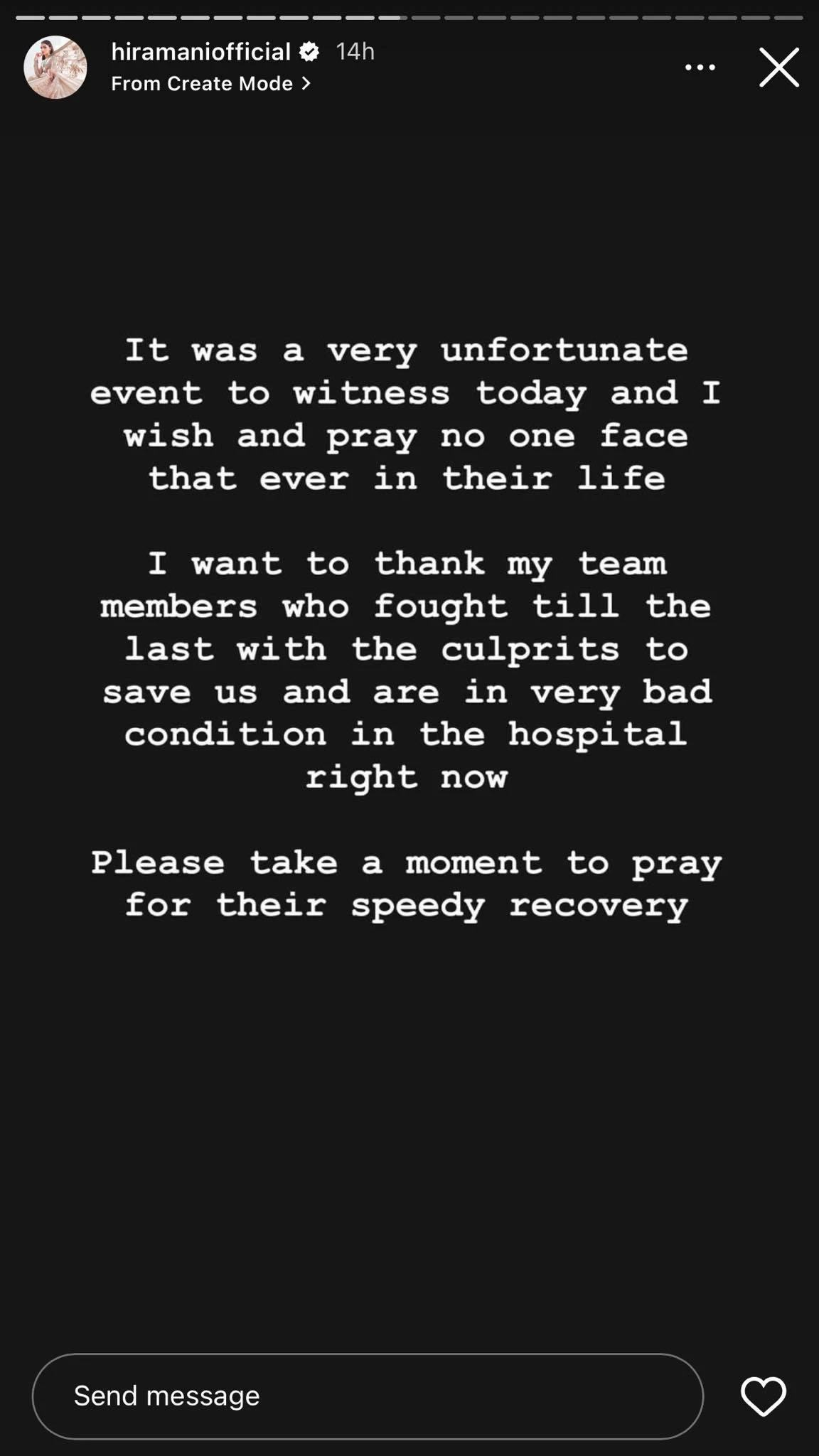Tap the Send message field
Image resolution: width=819 pixels, height=1456 pixels.
(367, 1396)
